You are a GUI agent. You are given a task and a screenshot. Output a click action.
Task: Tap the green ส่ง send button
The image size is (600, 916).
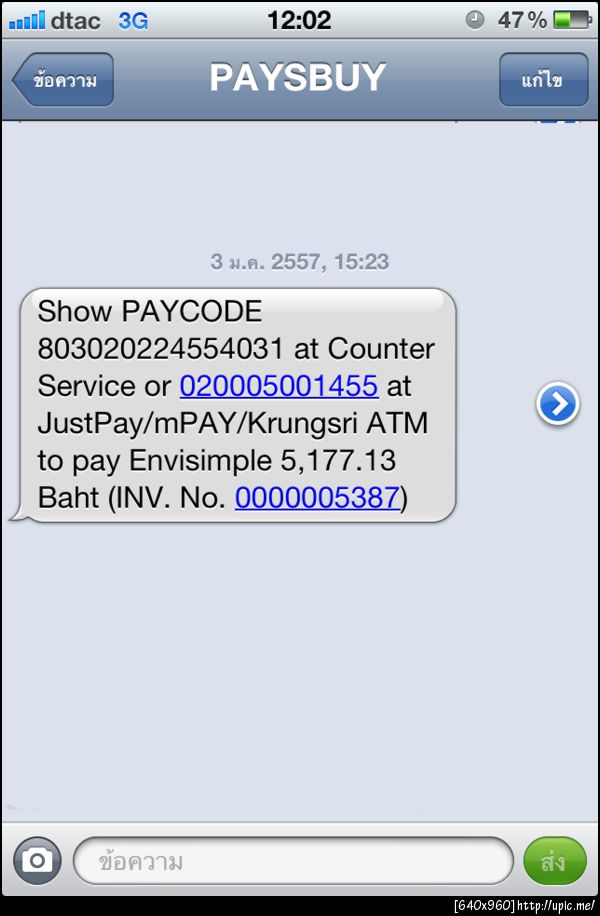coord(554,861)
